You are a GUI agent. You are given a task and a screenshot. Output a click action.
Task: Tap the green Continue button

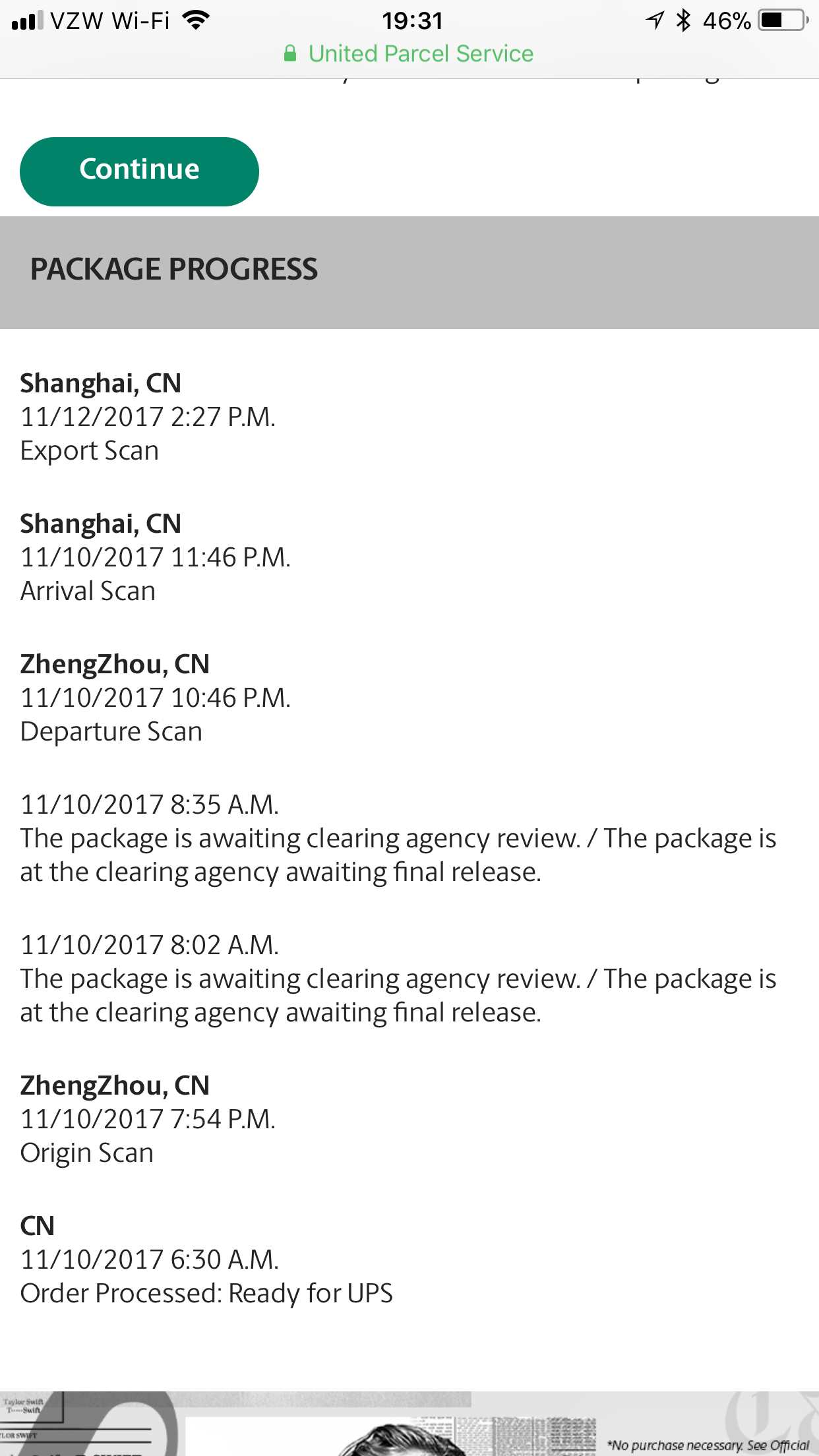[139, 171]
